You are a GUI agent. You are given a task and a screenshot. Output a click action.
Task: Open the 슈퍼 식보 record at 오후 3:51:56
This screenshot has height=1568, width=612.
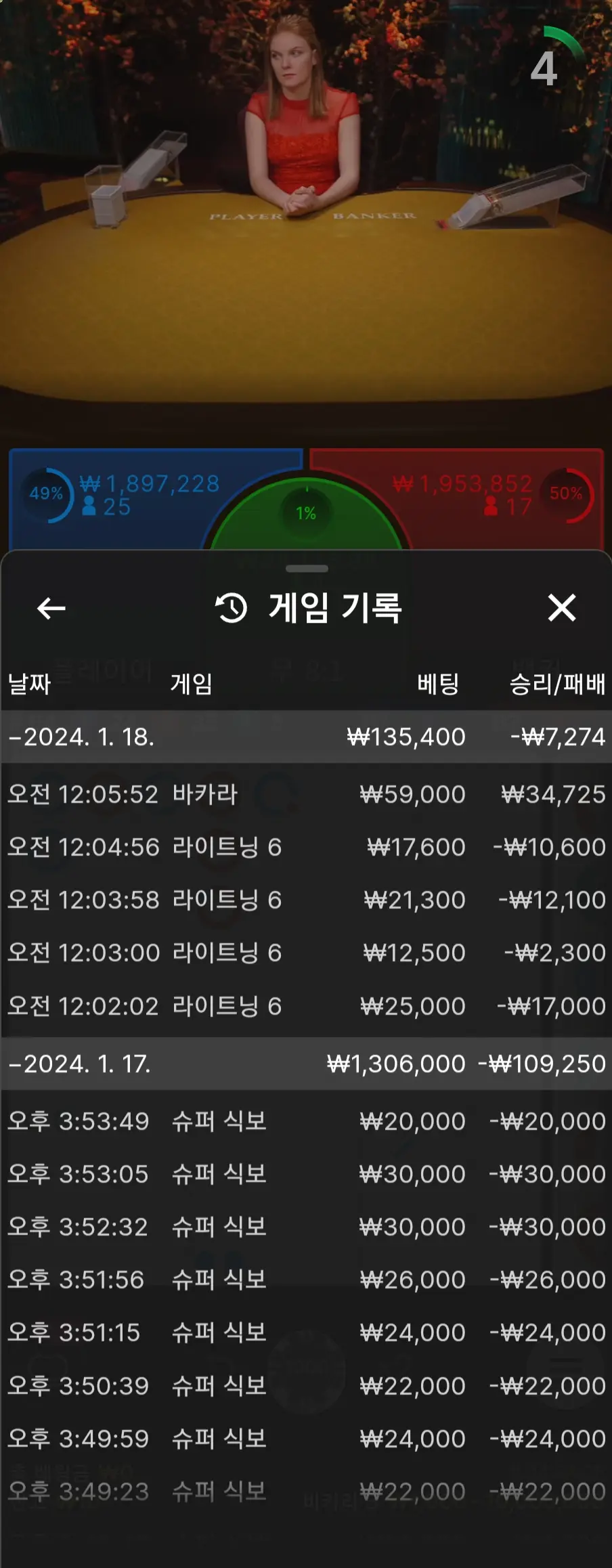(306, 1280)
